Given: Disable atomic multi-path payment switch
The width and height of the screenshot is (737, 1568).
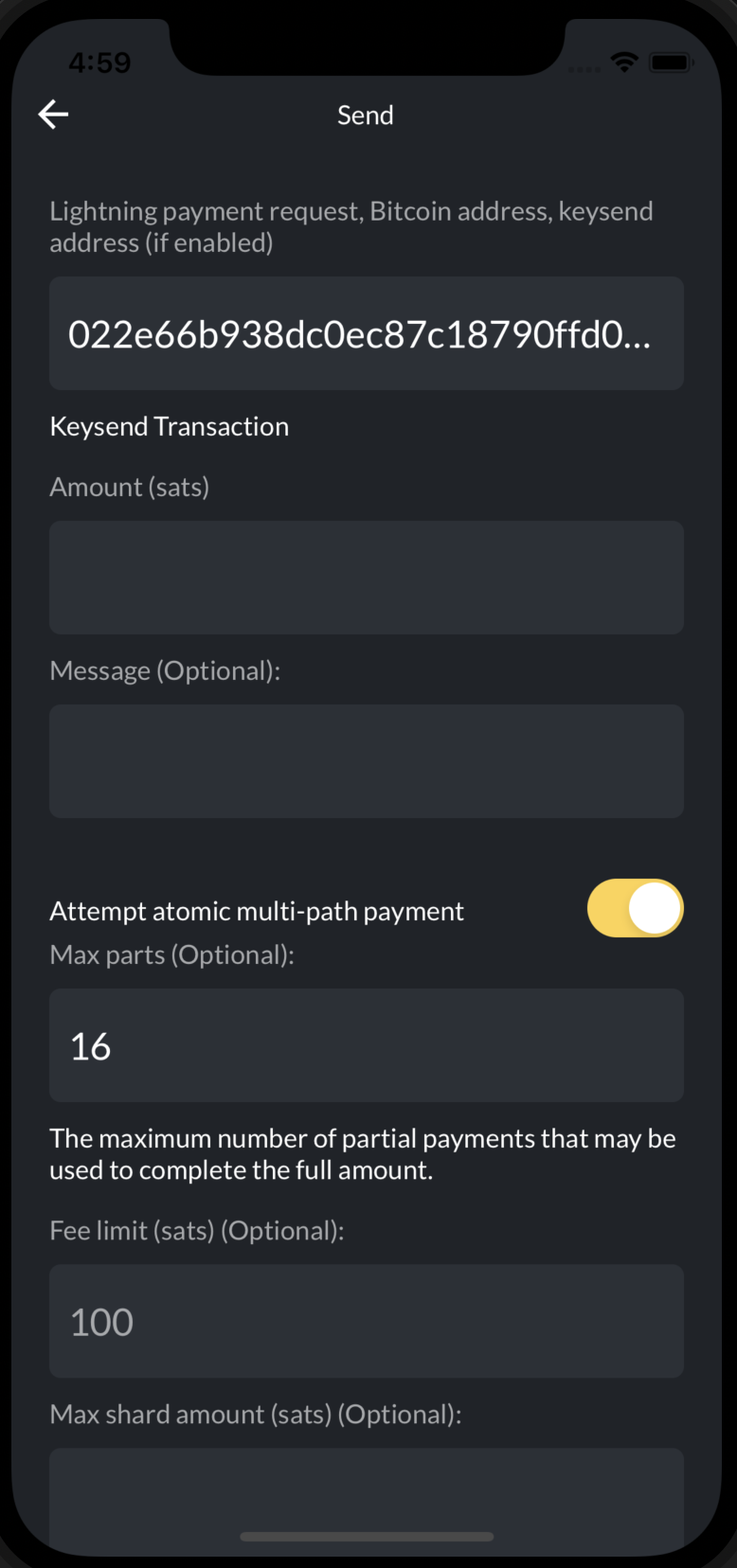Looking at the screenshot, I should click(635, 908).
